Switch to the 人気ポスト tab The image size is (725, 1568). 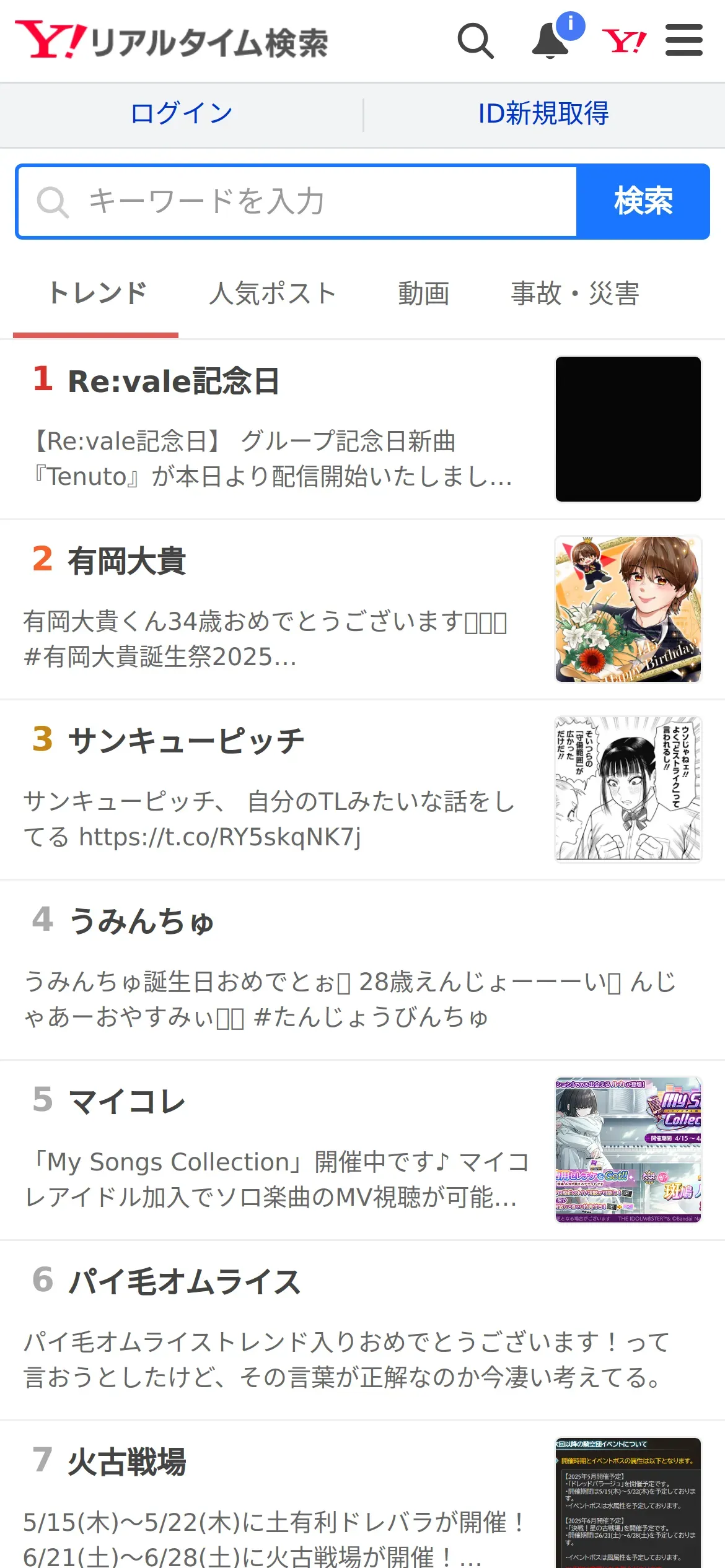(x=273, y=294)
